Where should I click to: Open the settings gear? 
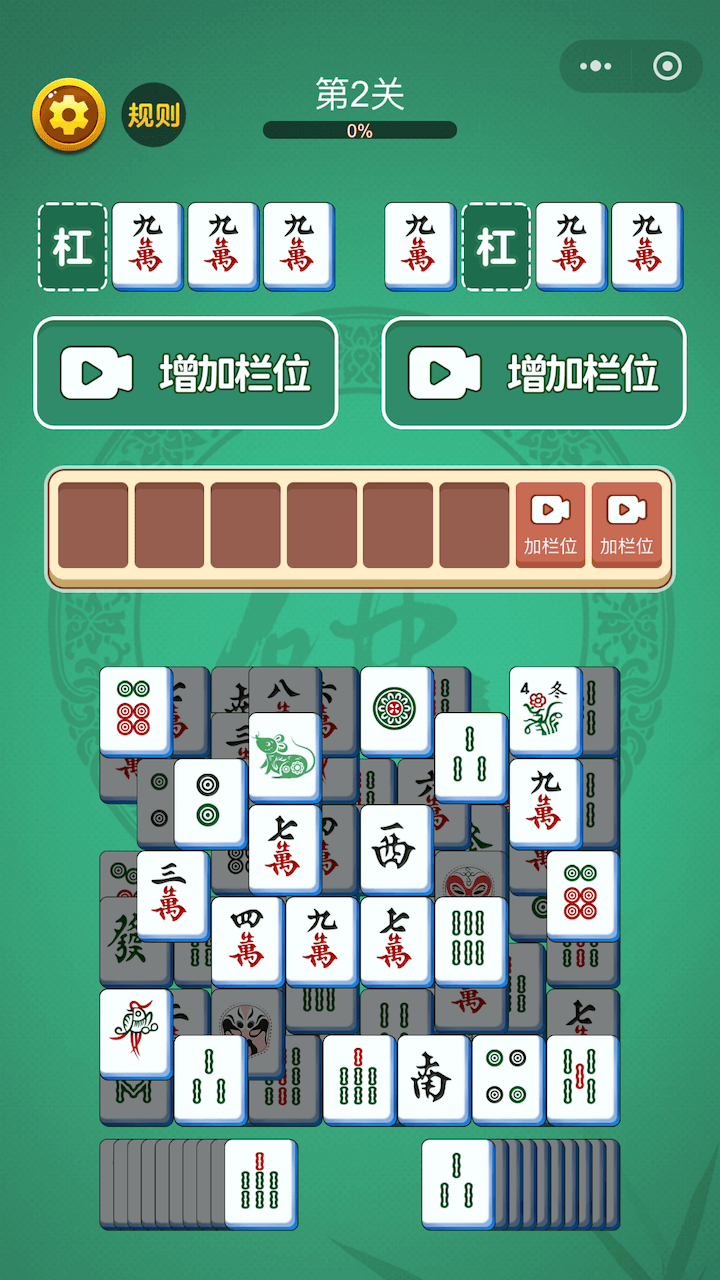pos(69,115)
